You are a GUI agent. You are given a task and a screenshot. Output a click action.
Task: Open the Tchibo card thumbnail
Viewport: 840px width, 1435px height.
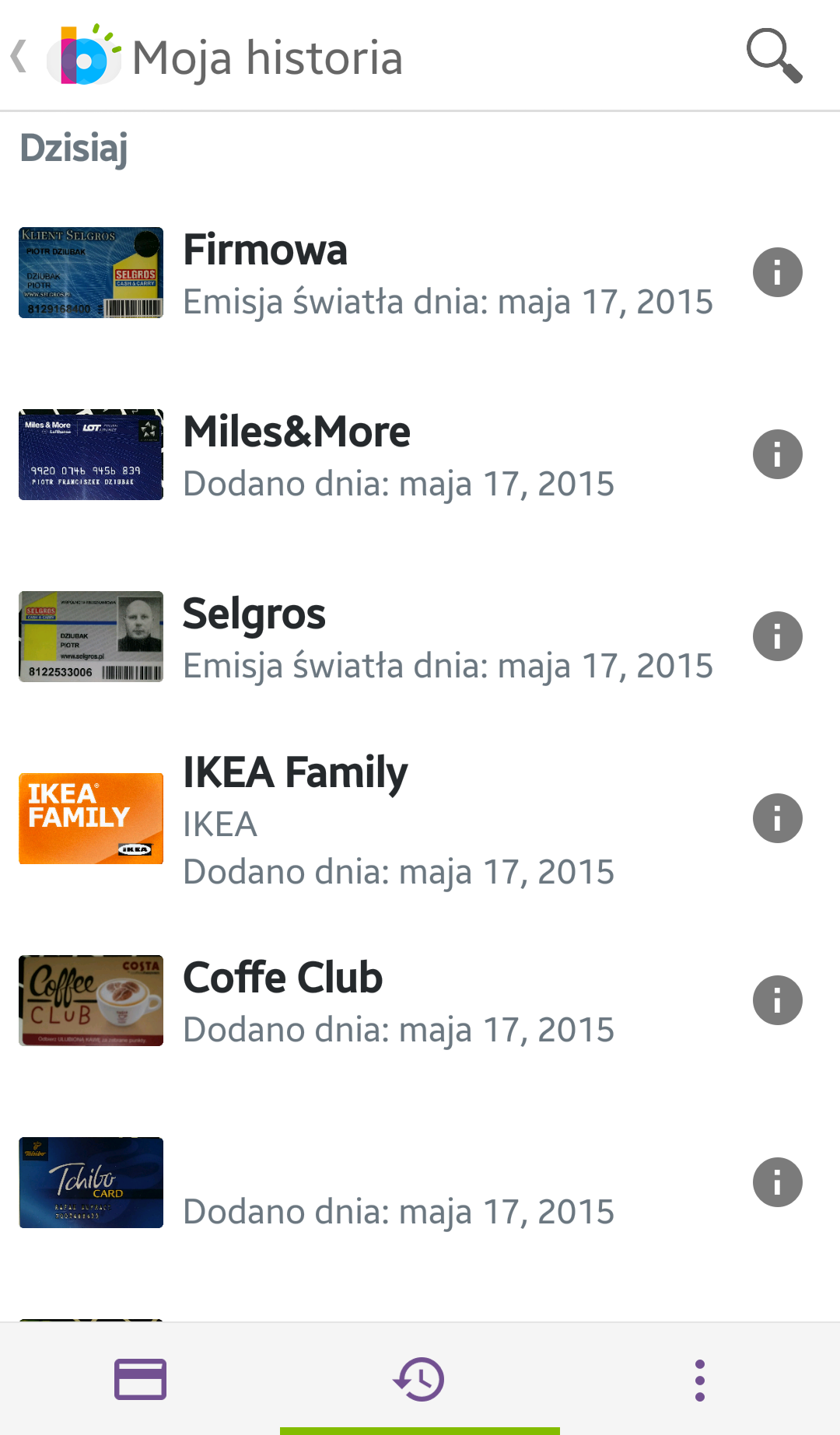click(x=90, y=1181)
